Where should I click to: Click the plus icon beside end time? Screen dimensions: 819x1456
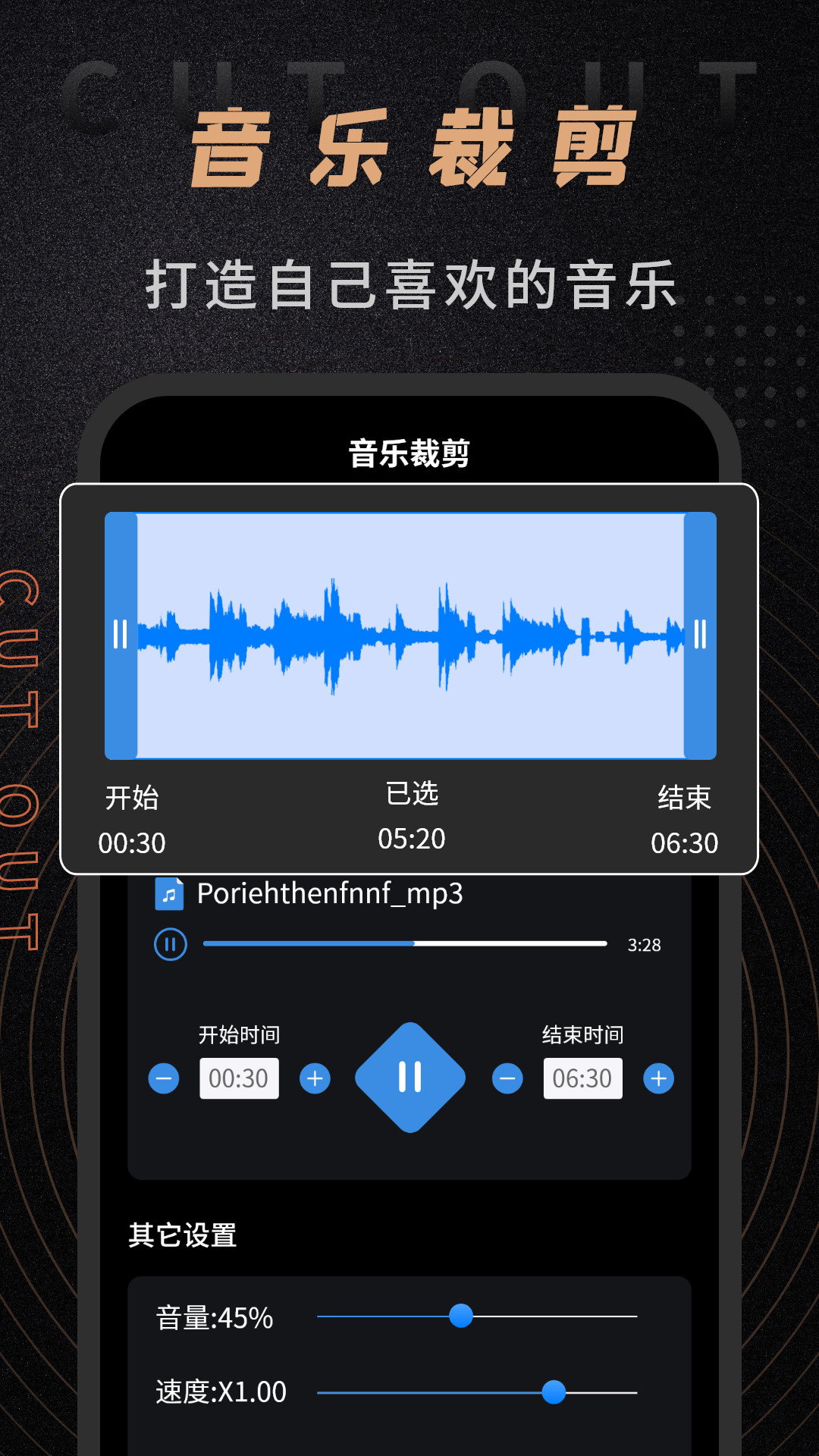[x=658, y=1078]
